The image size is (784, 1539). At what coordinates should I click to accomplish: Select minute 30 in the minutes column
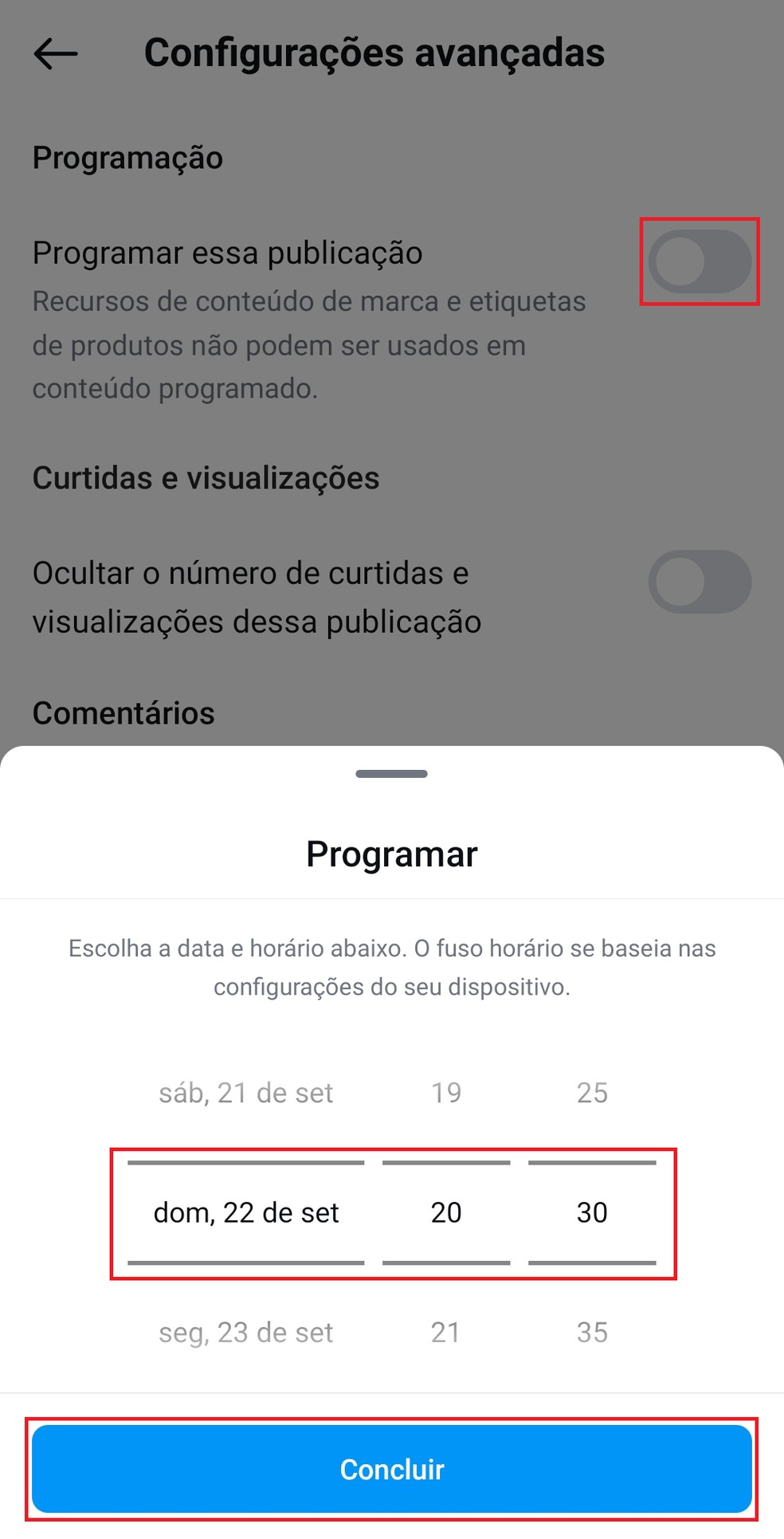(x=592, y=1212)
